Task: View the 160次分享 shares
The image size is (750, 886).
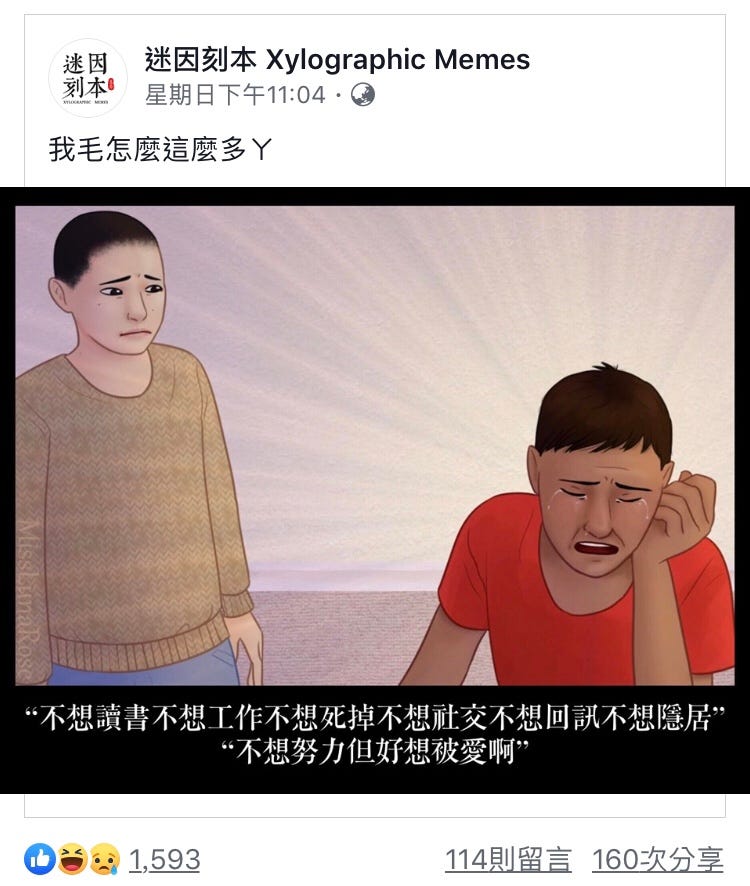Action: point(657,859)
